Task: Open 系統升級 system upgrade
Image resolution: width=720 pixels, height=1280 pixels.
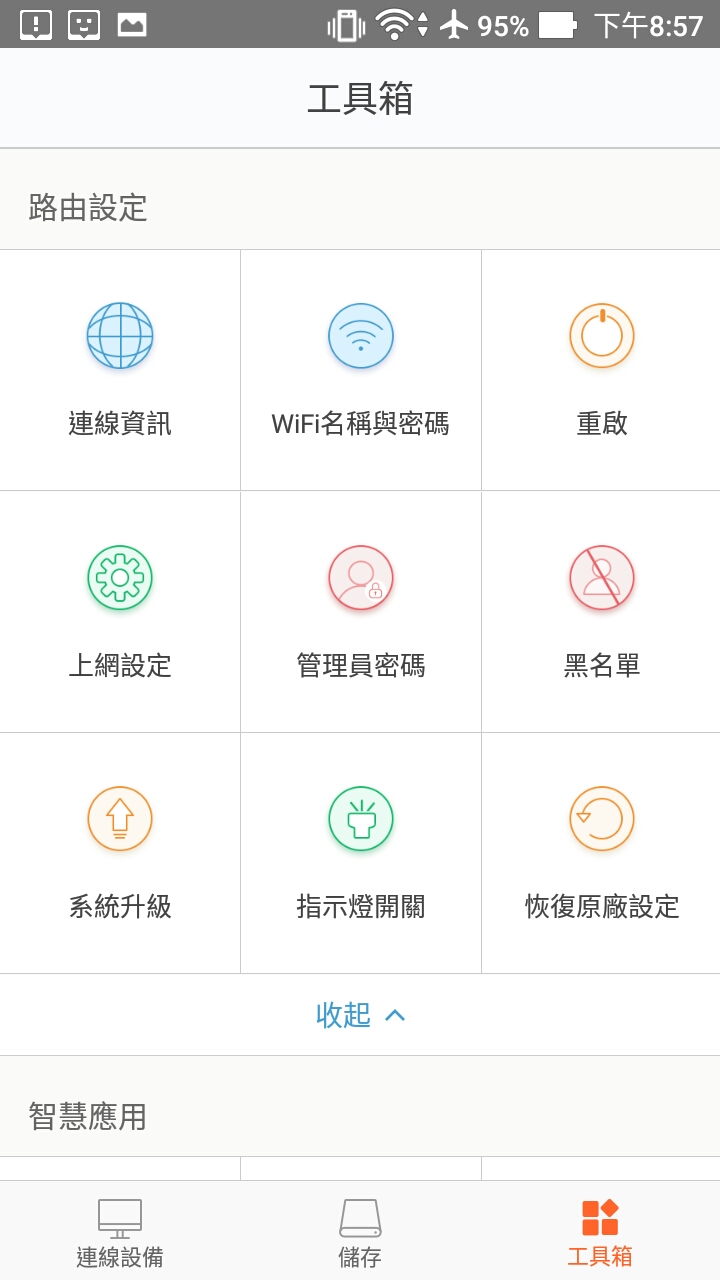Action: tap(120, 853)
